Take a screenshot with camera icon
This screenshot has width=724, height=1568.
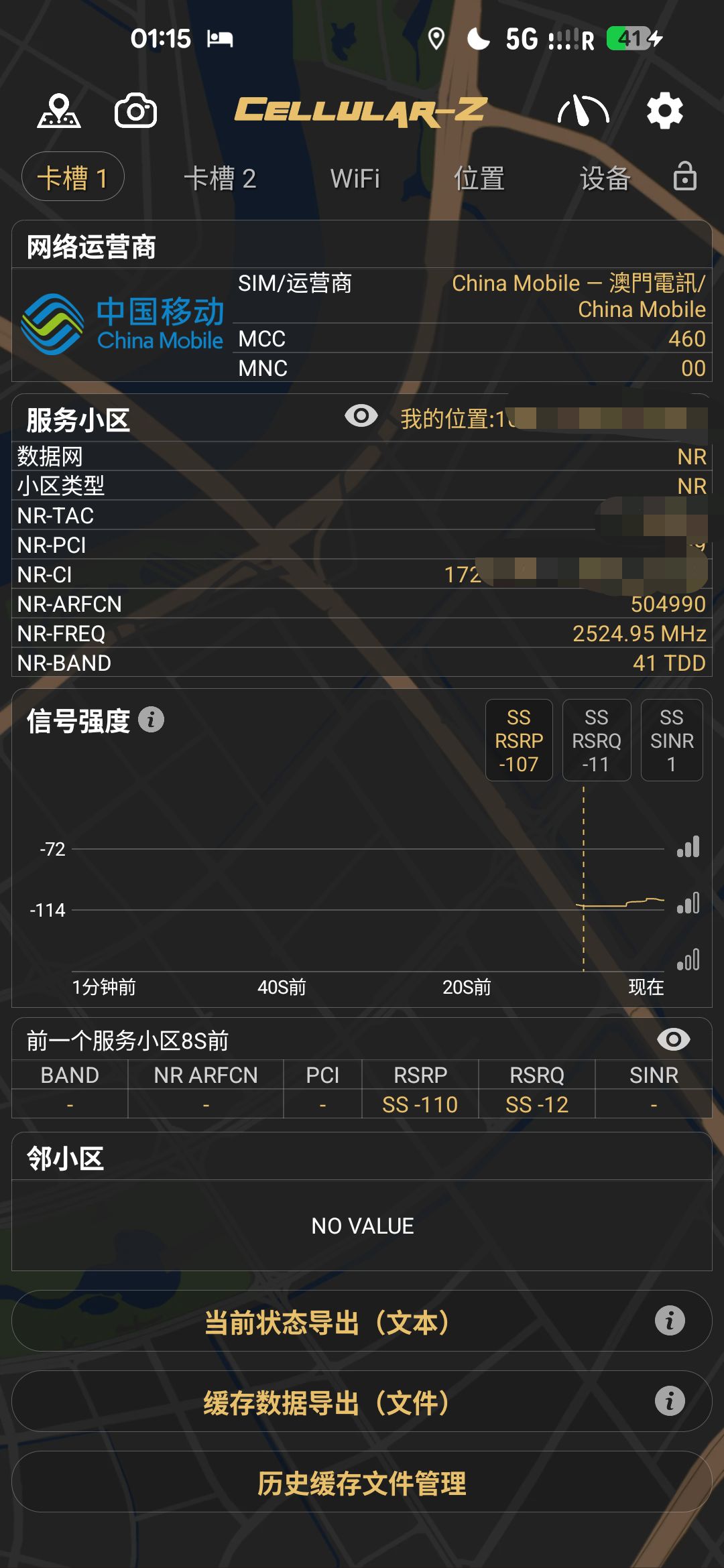(136, 111)
